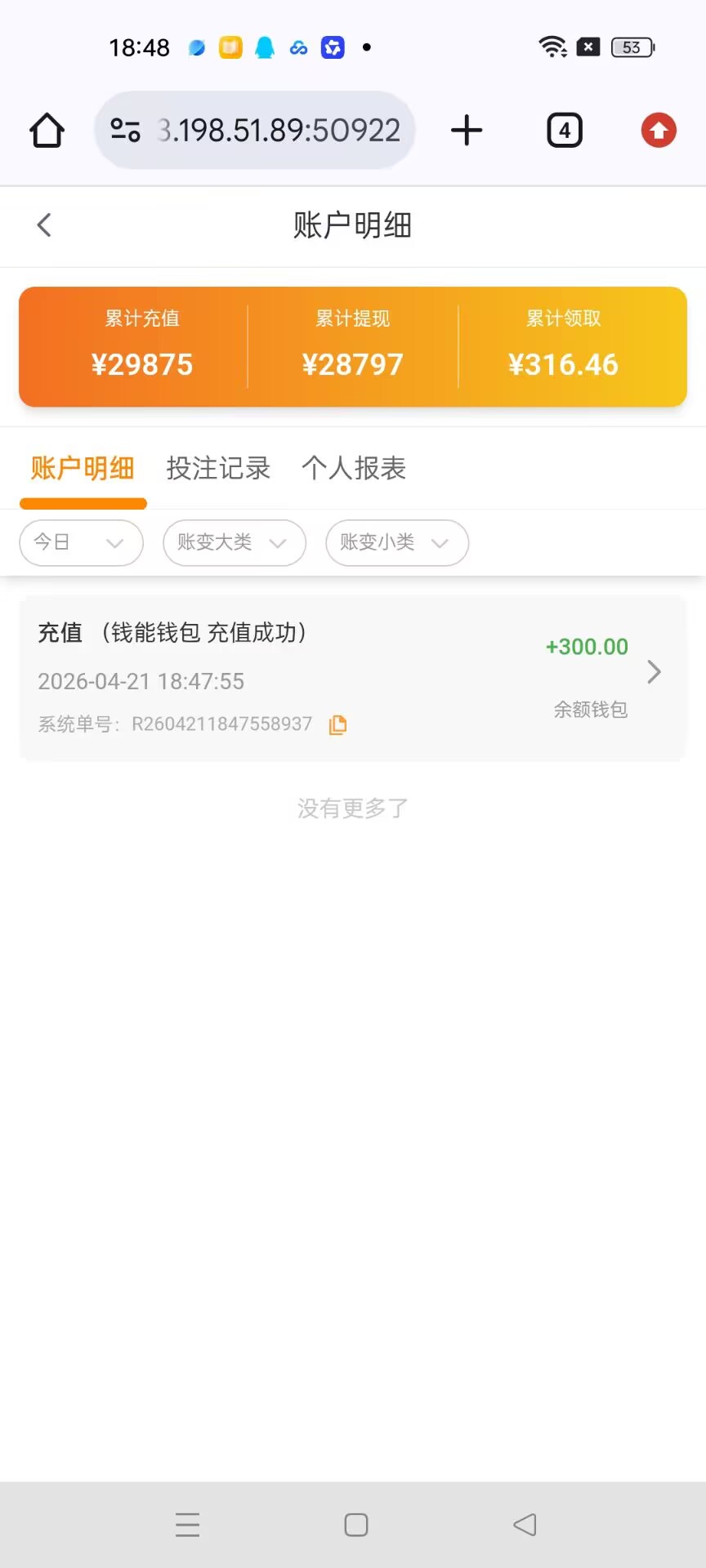Switch to the 个人报表 tab

(x=354, y=469)
